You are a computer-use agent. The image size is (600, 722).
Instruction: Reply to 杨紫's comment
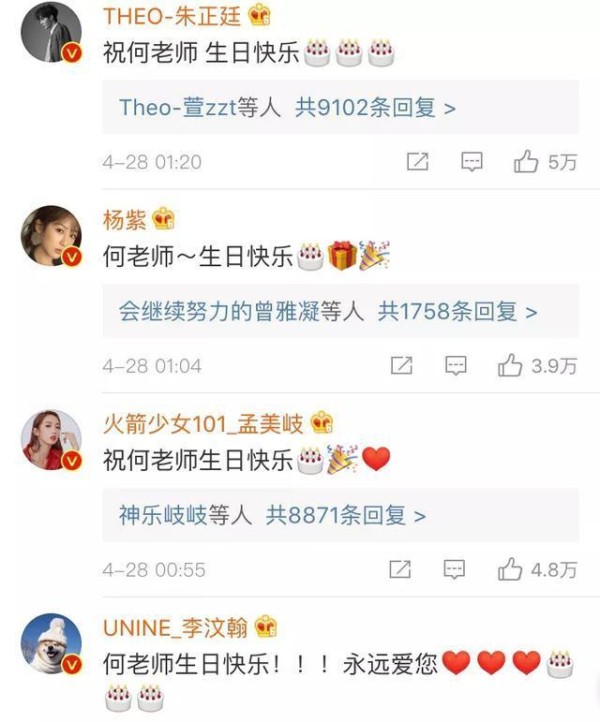point(456,366)
